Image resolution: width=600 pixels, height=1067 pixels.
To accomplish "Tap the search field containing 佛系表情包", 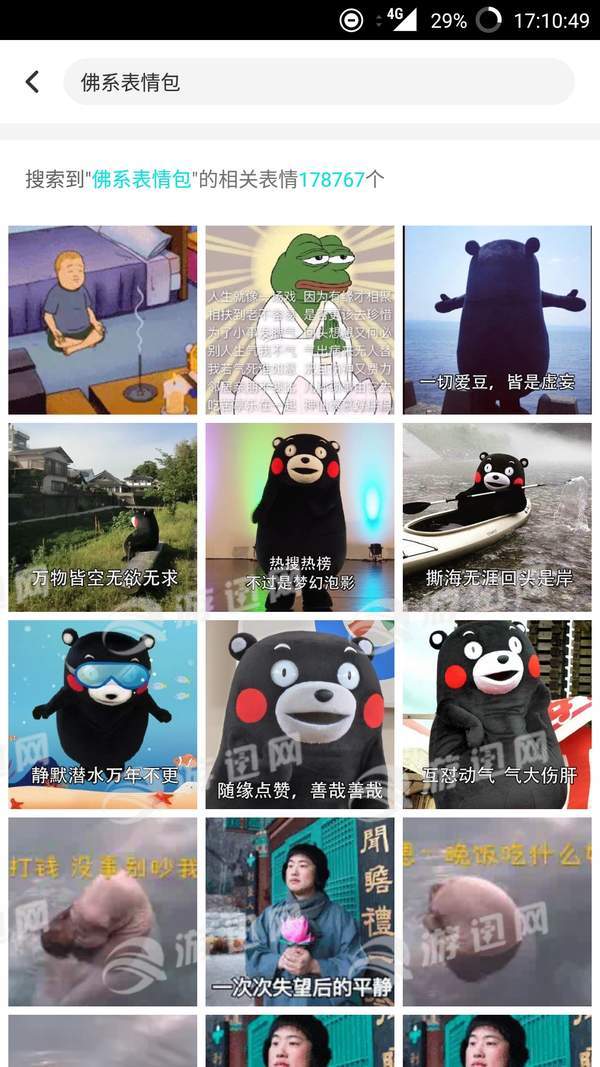I will (x=318, y=82).
